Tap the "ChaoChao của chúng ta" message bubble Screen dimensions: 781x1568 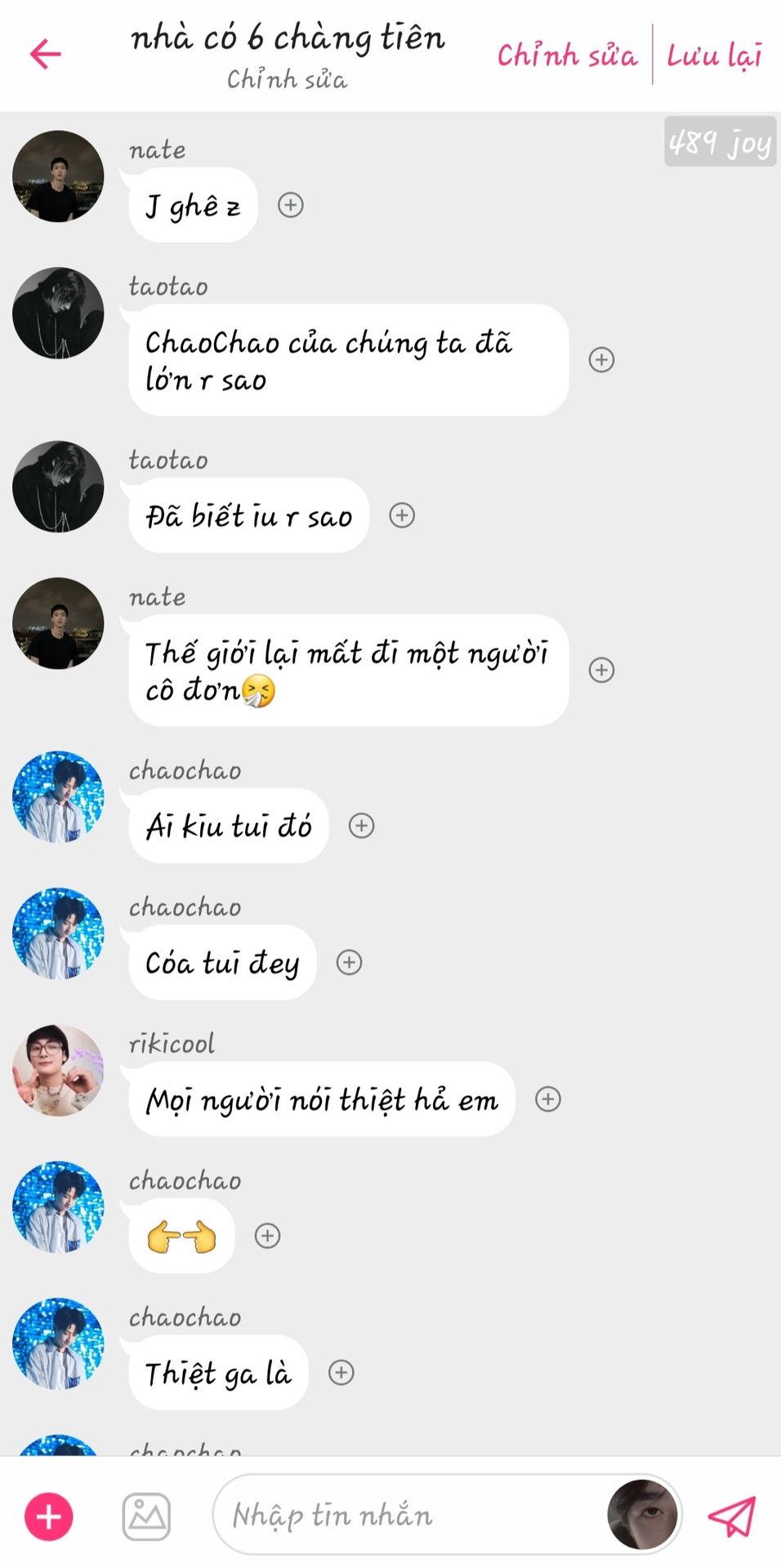point(348,360)
